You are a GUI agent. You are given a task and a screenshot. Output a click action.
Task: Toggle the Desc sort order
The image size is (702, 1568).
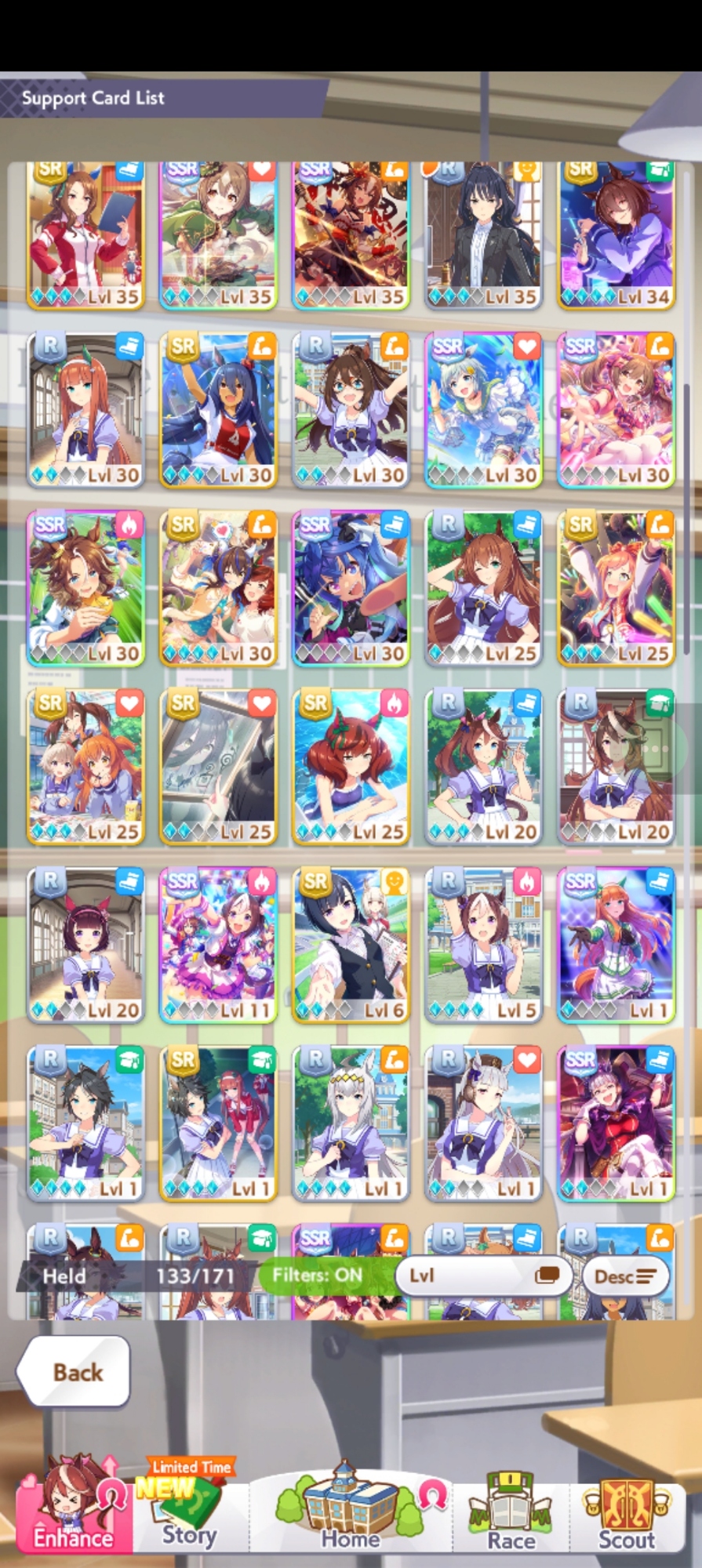[625, 1276]
